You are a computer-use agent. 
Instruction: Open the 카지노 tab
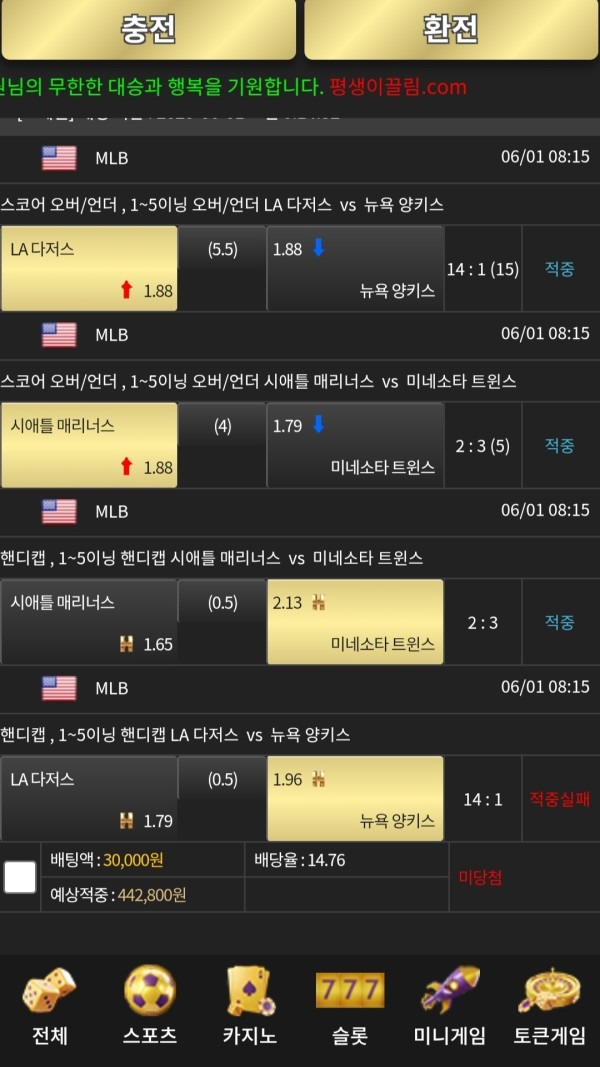(x=250, y=1007)
